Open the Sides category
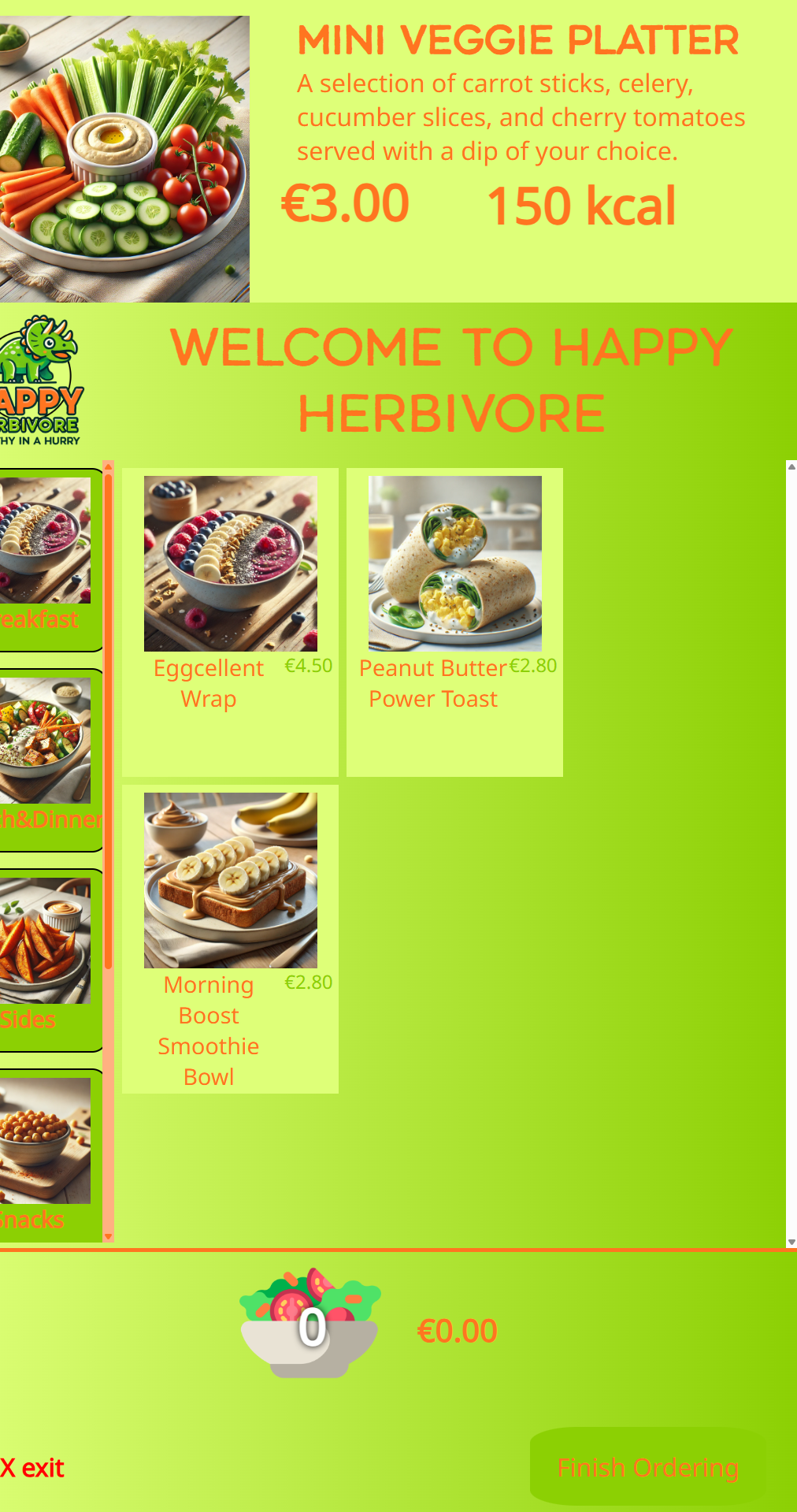The width and height of the screenshot is (797, 1512). click(47, 960)
